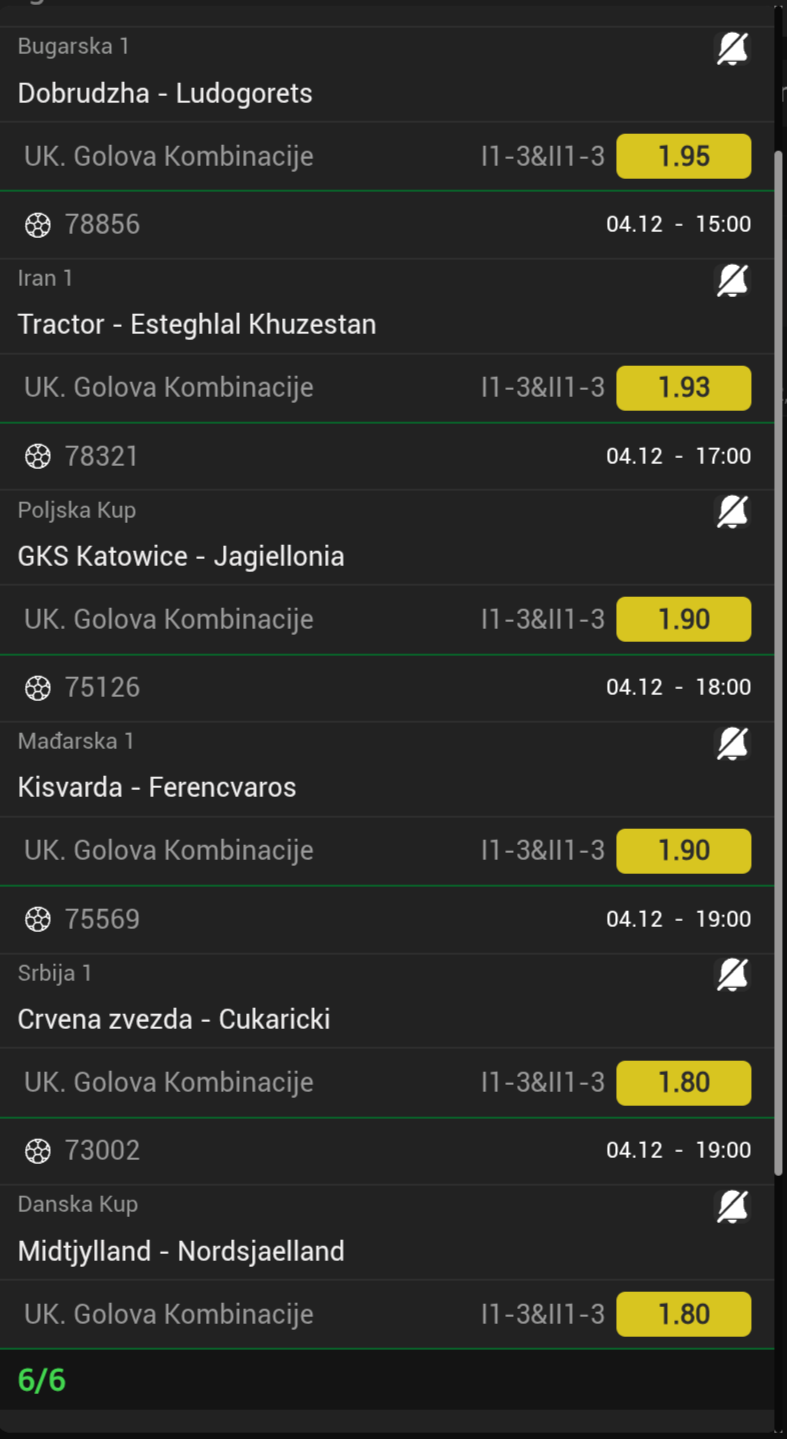Toggle notification bell for Kisvarda - Ferencvaros
This screenshot has height=1439, width=787.
point(732,743)
